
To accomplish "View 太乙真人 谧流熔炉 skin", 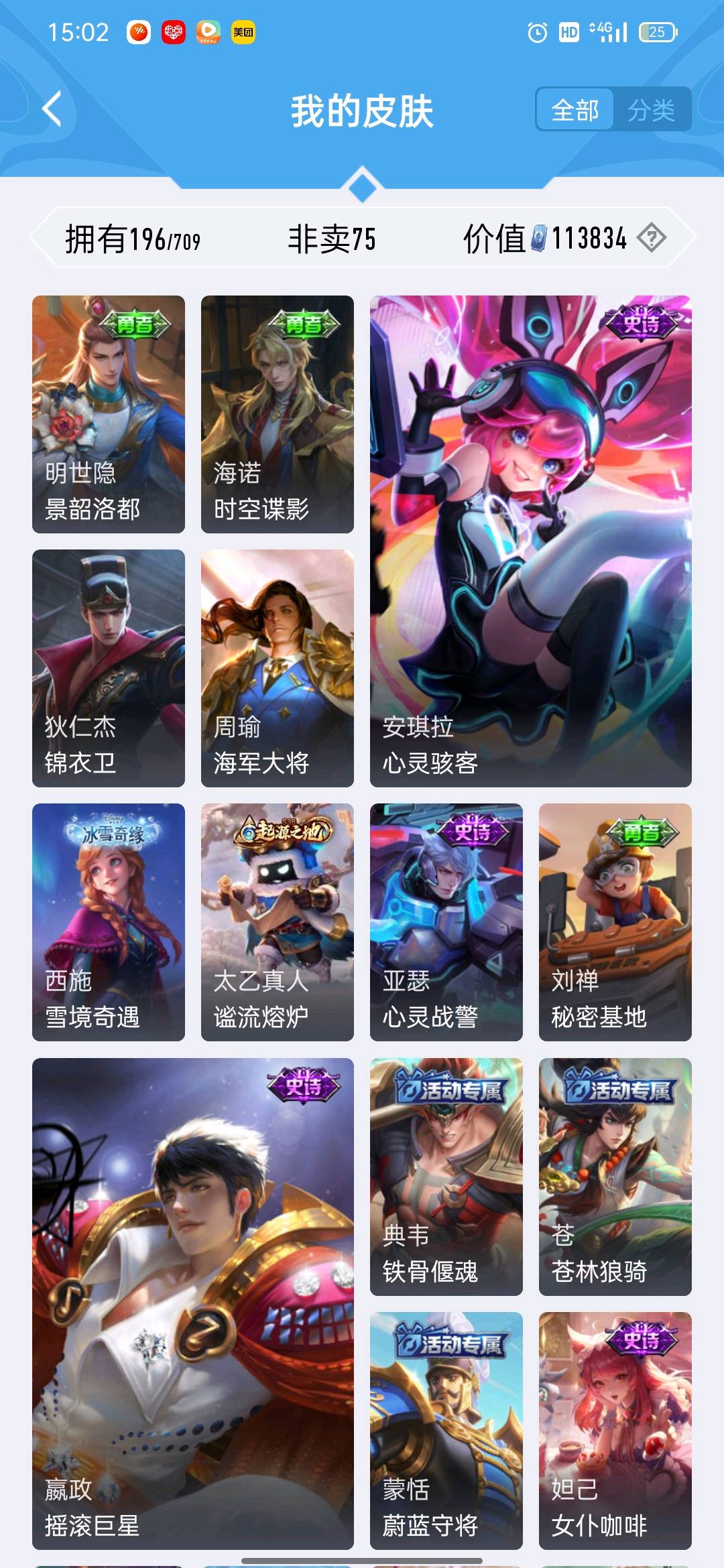I will click(x=278, y=922).
